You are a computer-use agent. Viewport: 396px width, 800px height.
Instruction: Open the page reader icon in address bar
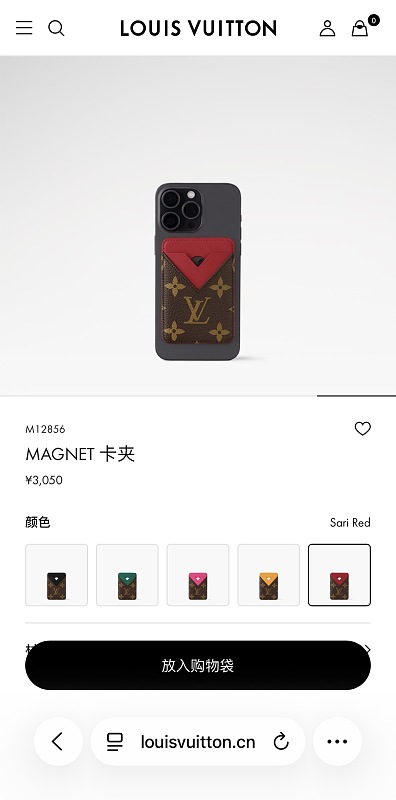click(x=115, y=742)
